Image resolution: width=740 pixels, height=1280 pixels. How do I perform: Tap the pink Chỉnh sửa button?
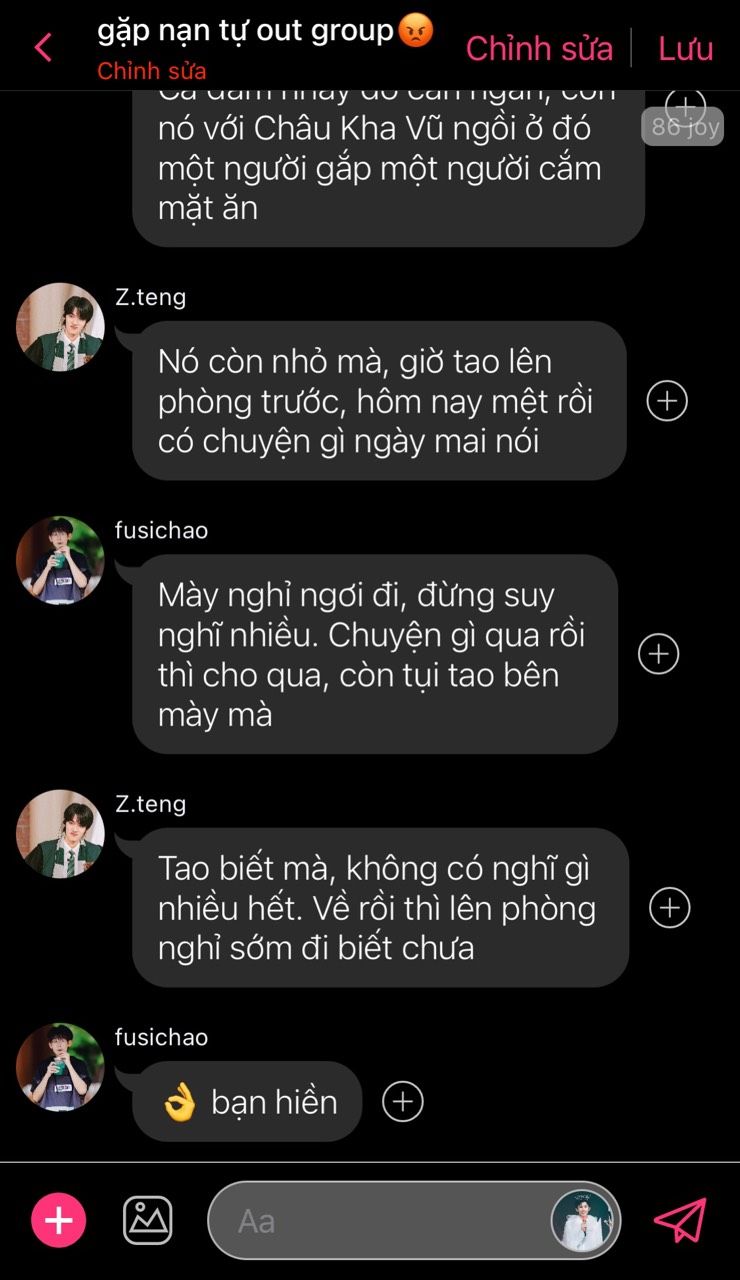(x=539, y=48)
